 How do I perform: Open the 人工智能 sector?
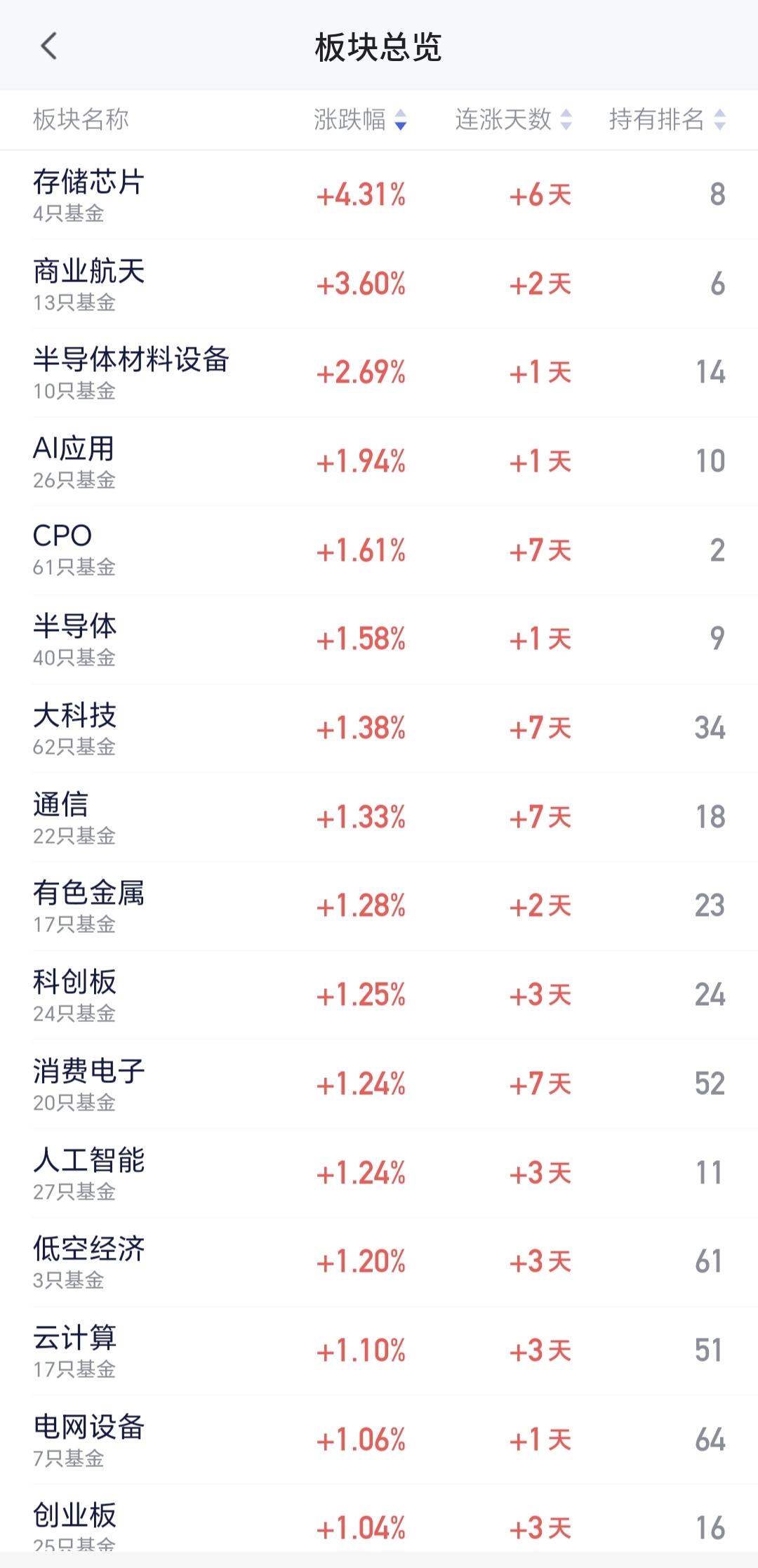tap(379, 1173)
